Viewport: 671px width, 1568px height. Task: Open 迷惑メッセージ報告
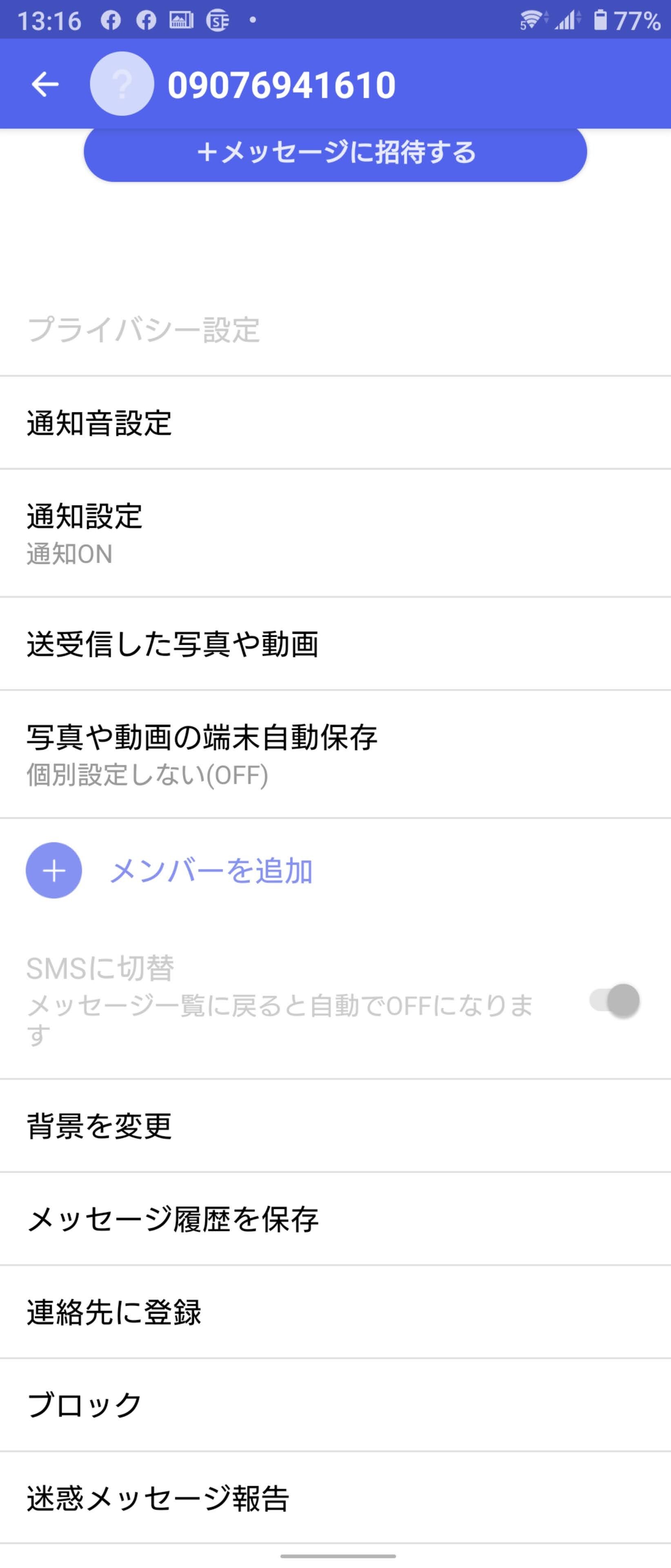tap(335, 1498)
